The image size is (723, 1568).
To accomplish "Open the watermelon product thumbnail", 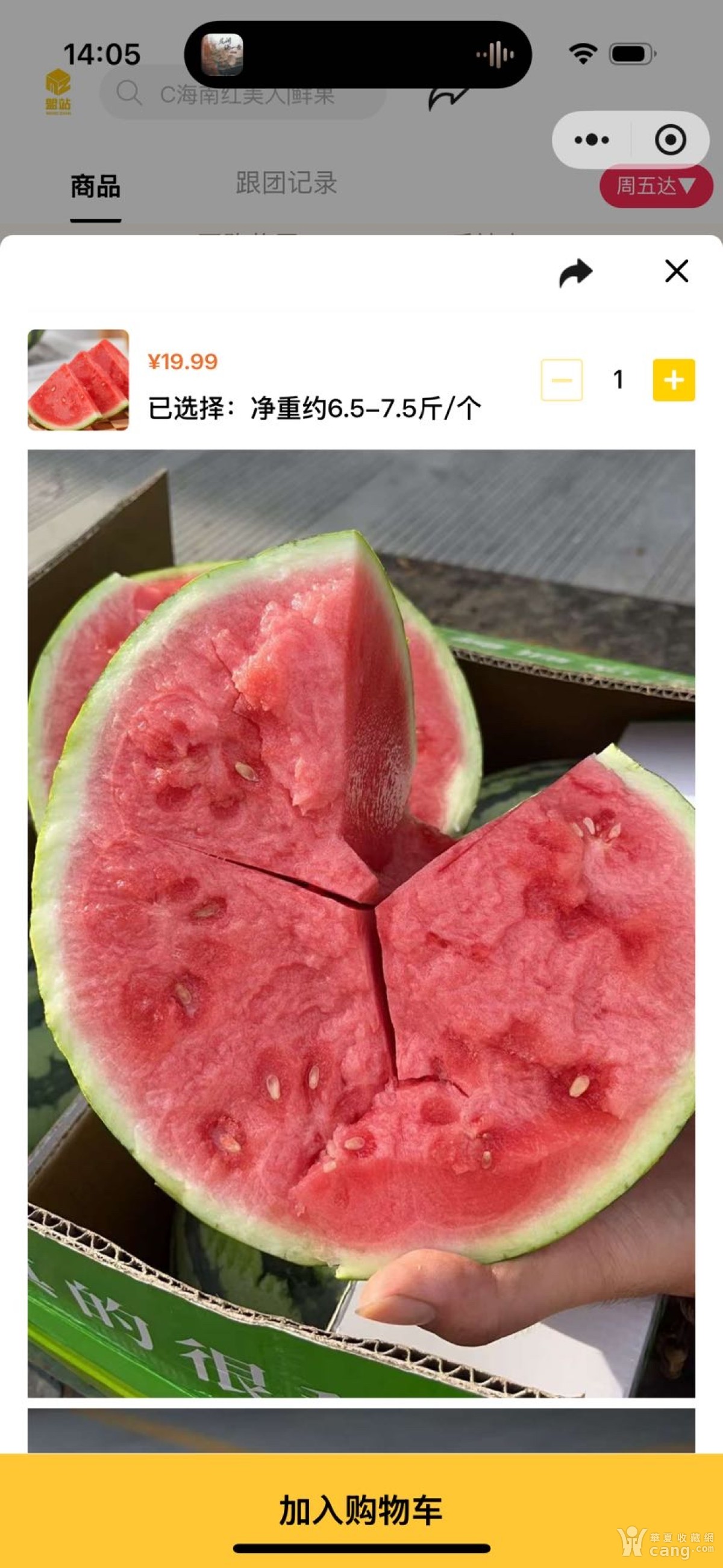I will [78, 380].
